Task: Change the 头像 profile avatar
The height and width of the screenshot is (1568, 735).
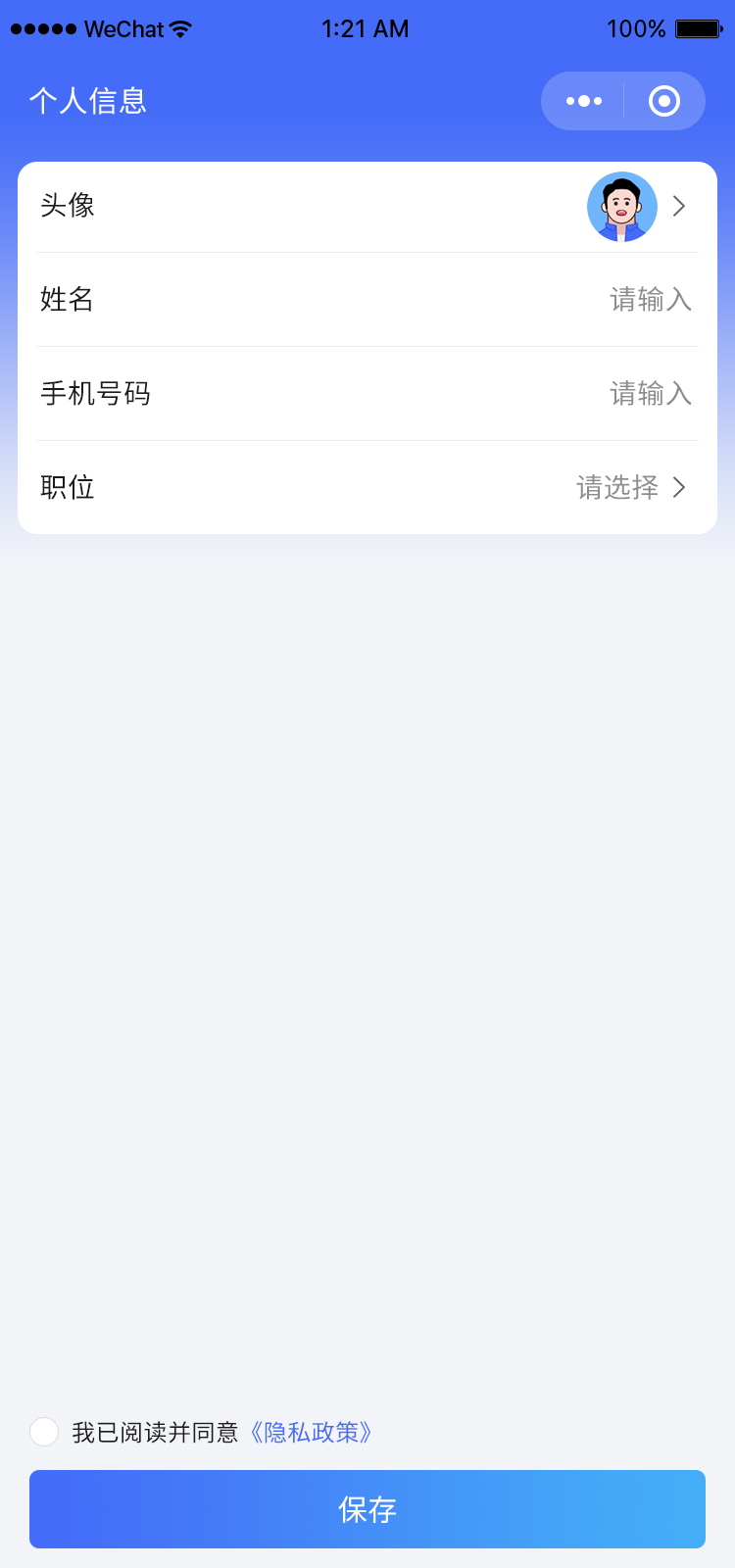Action: click(x=622, y=207)
